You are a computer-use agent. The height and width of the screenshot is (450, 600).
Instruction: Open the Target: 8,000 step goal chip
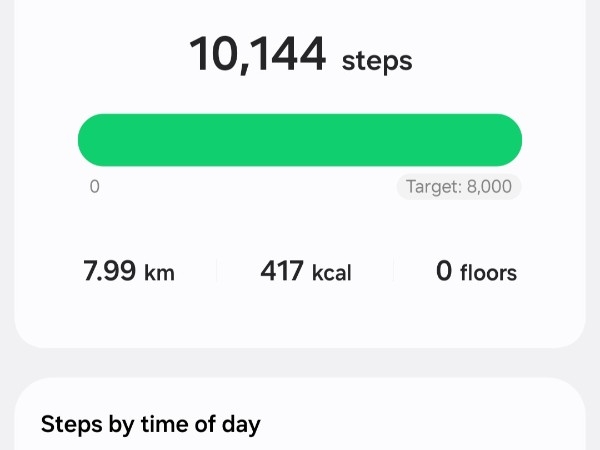point(459,187)
